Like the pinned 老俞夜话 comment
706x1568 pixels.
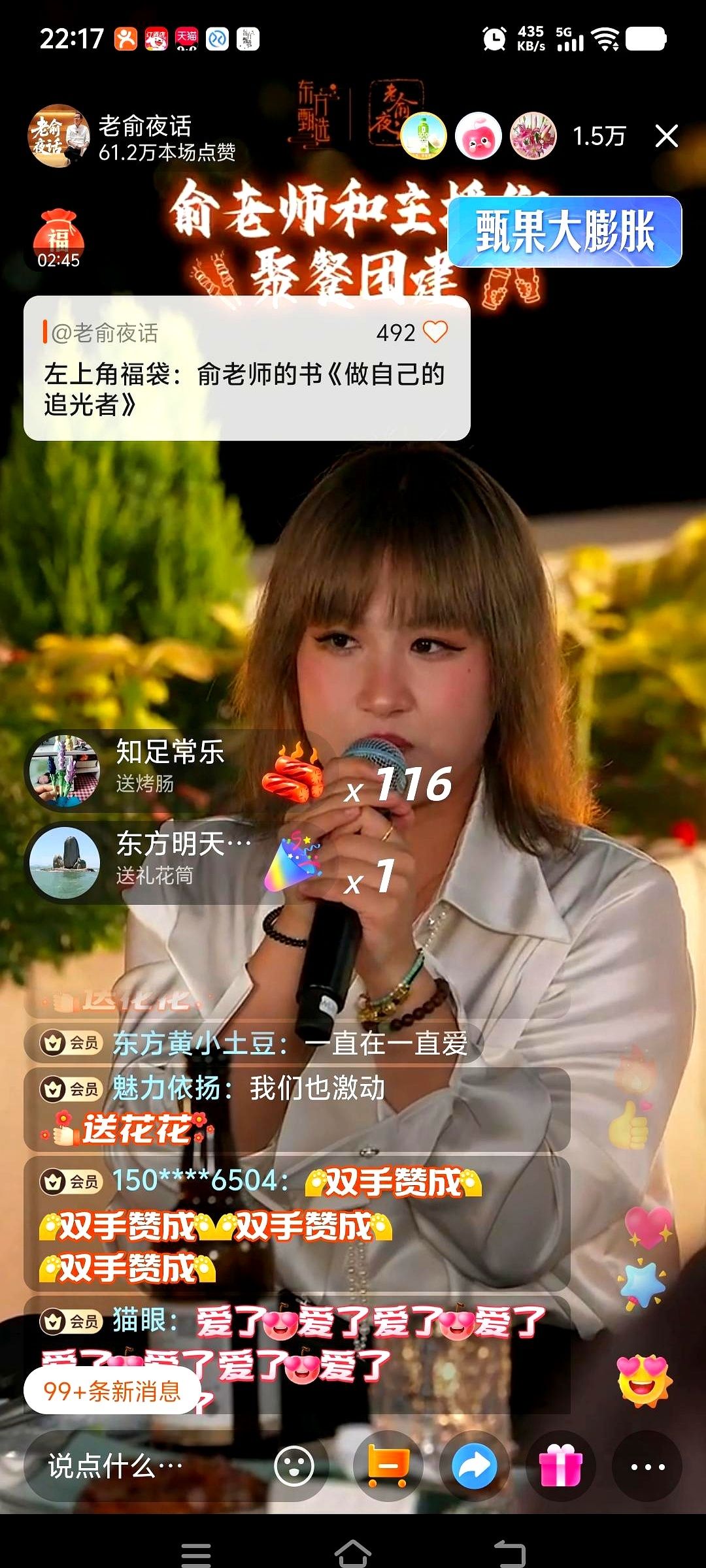click(x=435, y=332)
